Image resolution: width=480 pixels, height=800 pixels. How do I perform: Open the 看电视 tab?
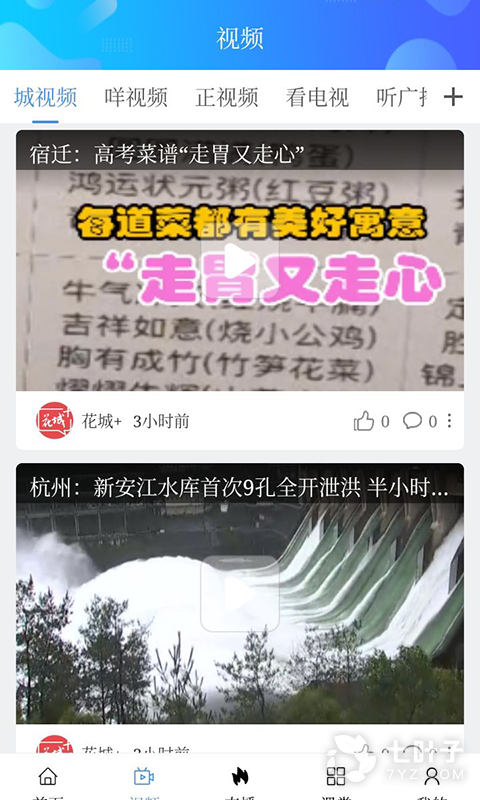(x=317, y=97)
